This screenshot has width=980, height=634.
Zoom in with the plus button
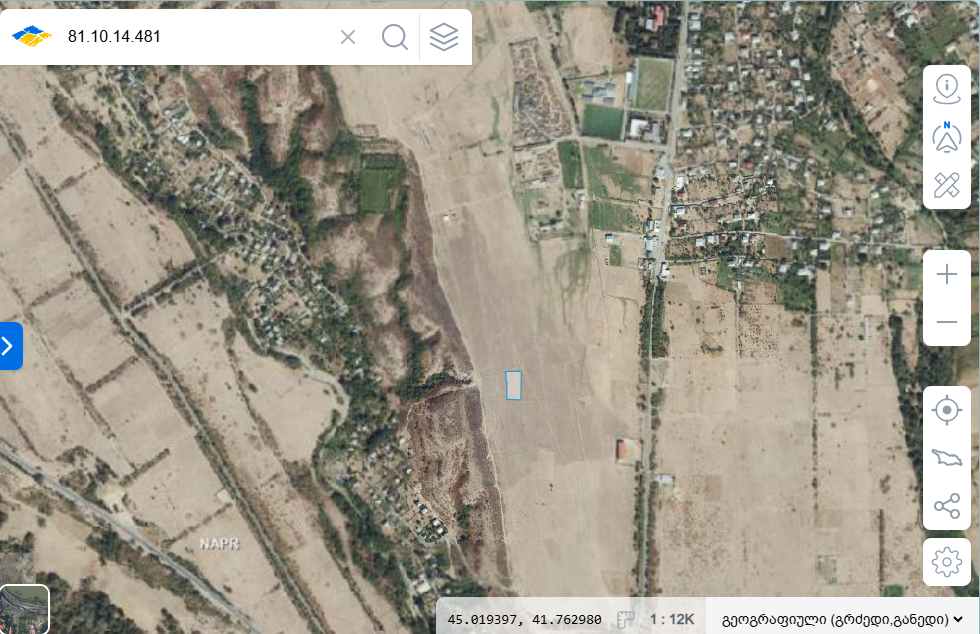tap(946, 274)
